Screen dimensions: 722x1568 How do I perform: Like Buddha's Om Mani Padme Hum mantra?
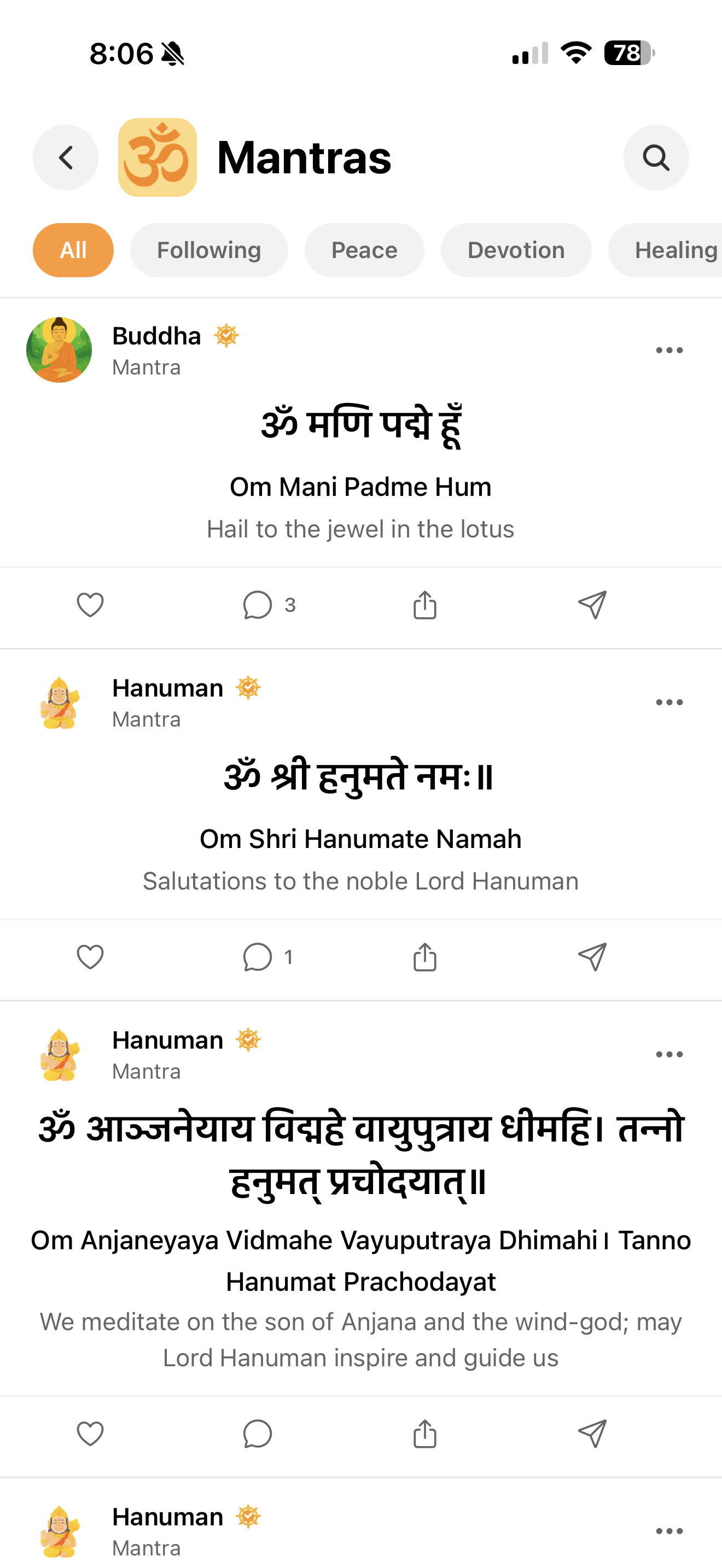90,605
